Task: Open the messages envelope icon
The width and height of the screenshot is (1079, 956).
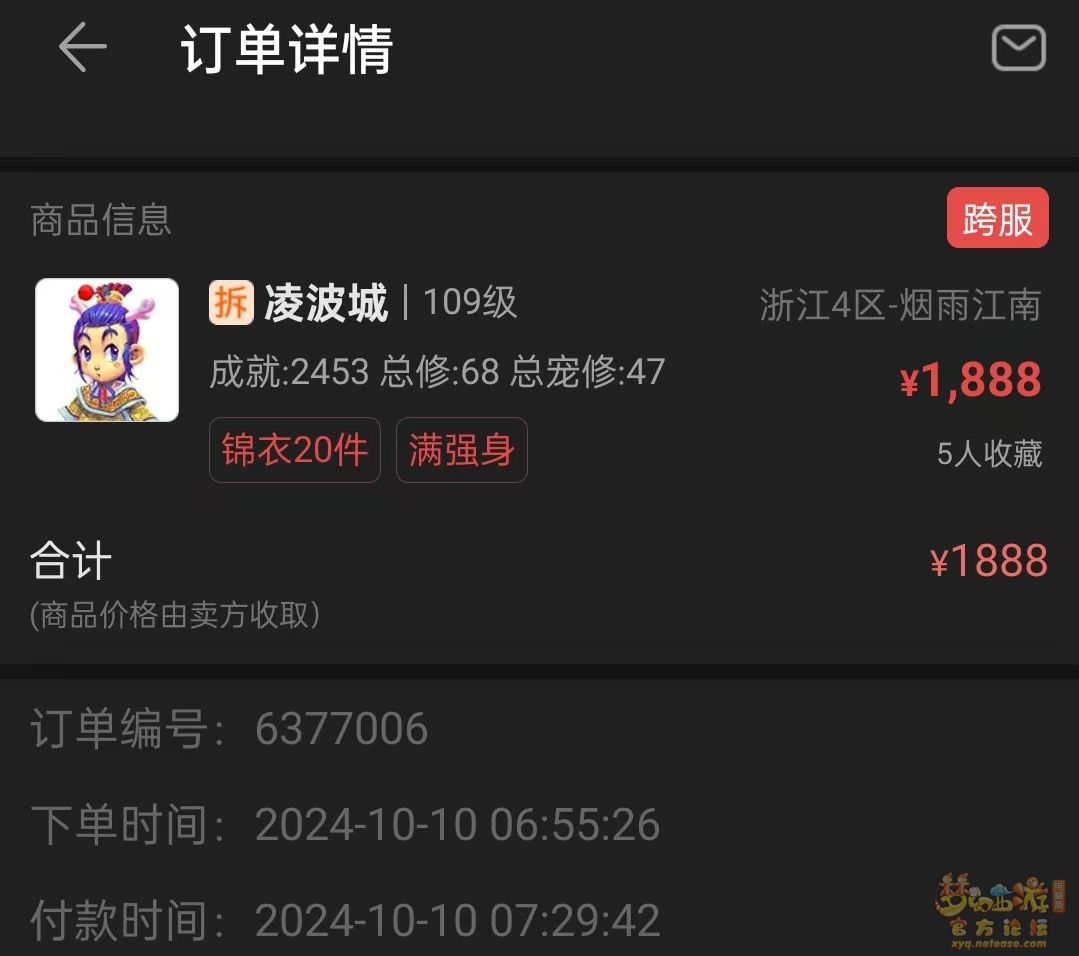Action: click(x=1018, y=48)
